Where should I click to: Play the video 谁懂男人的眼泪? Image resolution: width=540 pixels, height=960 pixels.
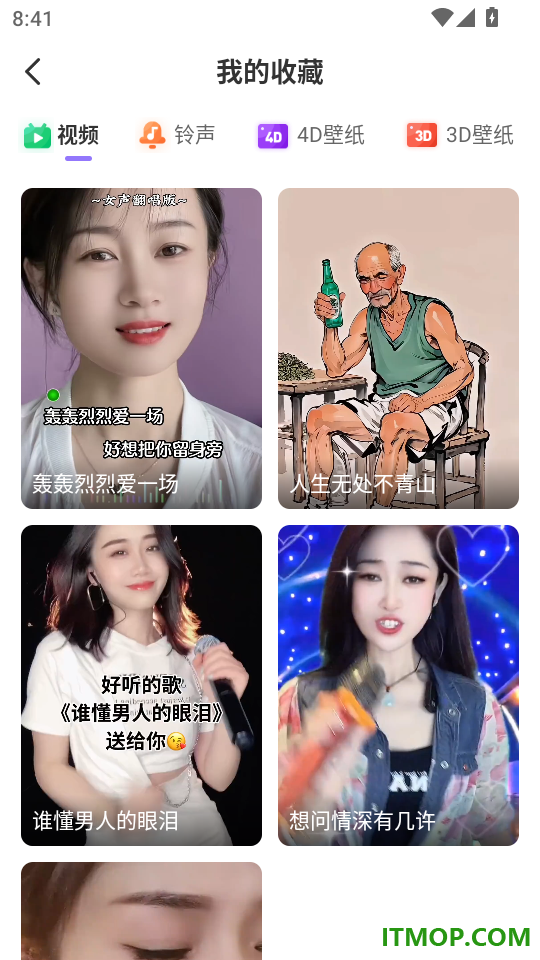(141, 685)
